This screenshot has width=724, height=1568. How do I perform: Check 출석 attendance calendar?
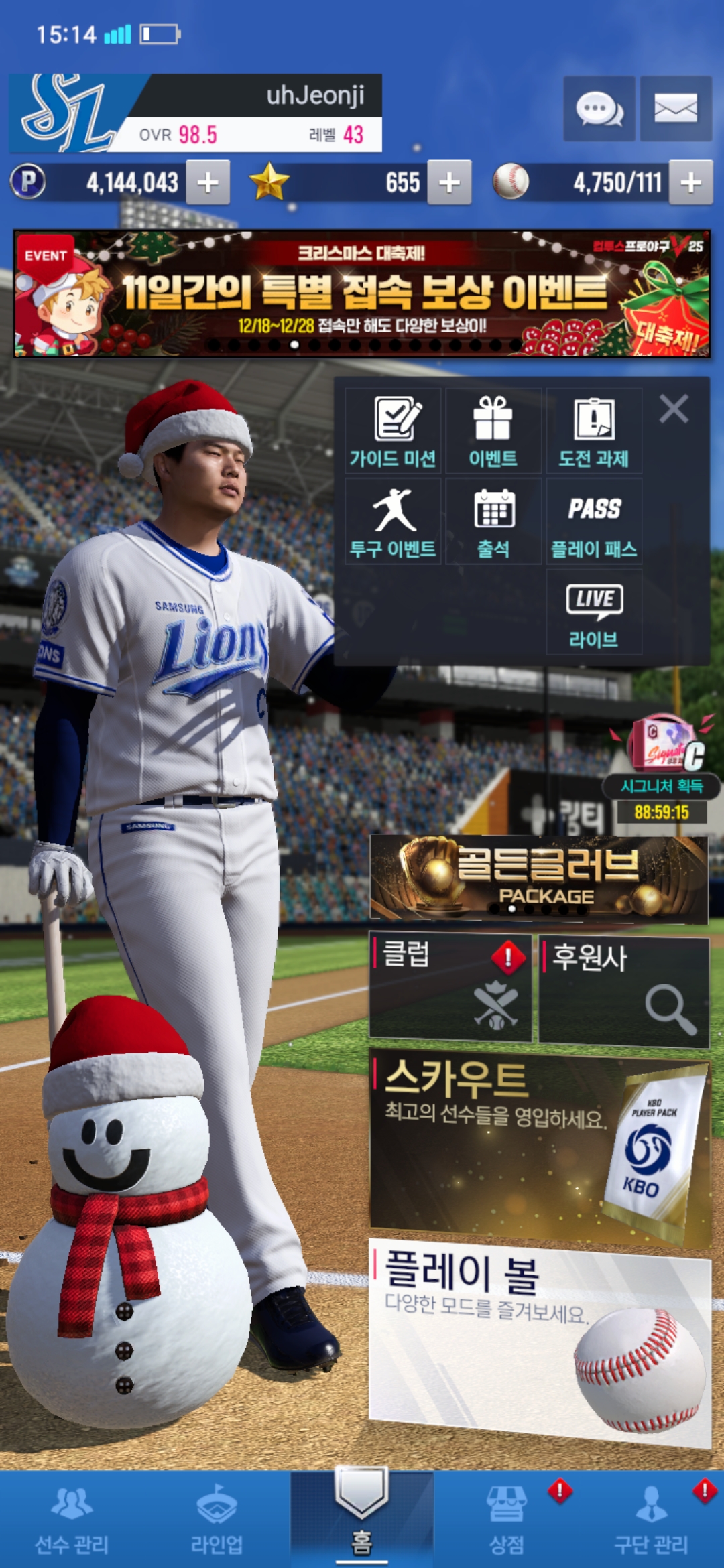click(x=493, y=522)
